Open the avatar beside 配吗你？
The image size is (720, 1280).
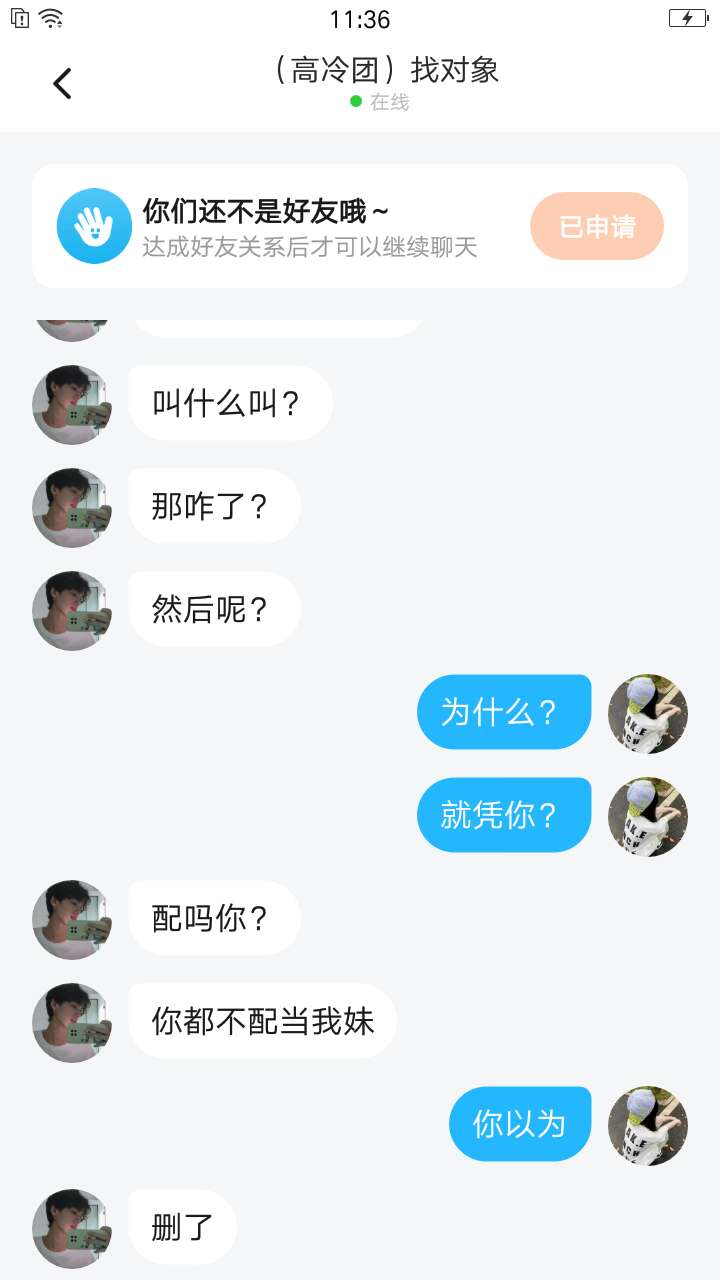pos(72,919)
